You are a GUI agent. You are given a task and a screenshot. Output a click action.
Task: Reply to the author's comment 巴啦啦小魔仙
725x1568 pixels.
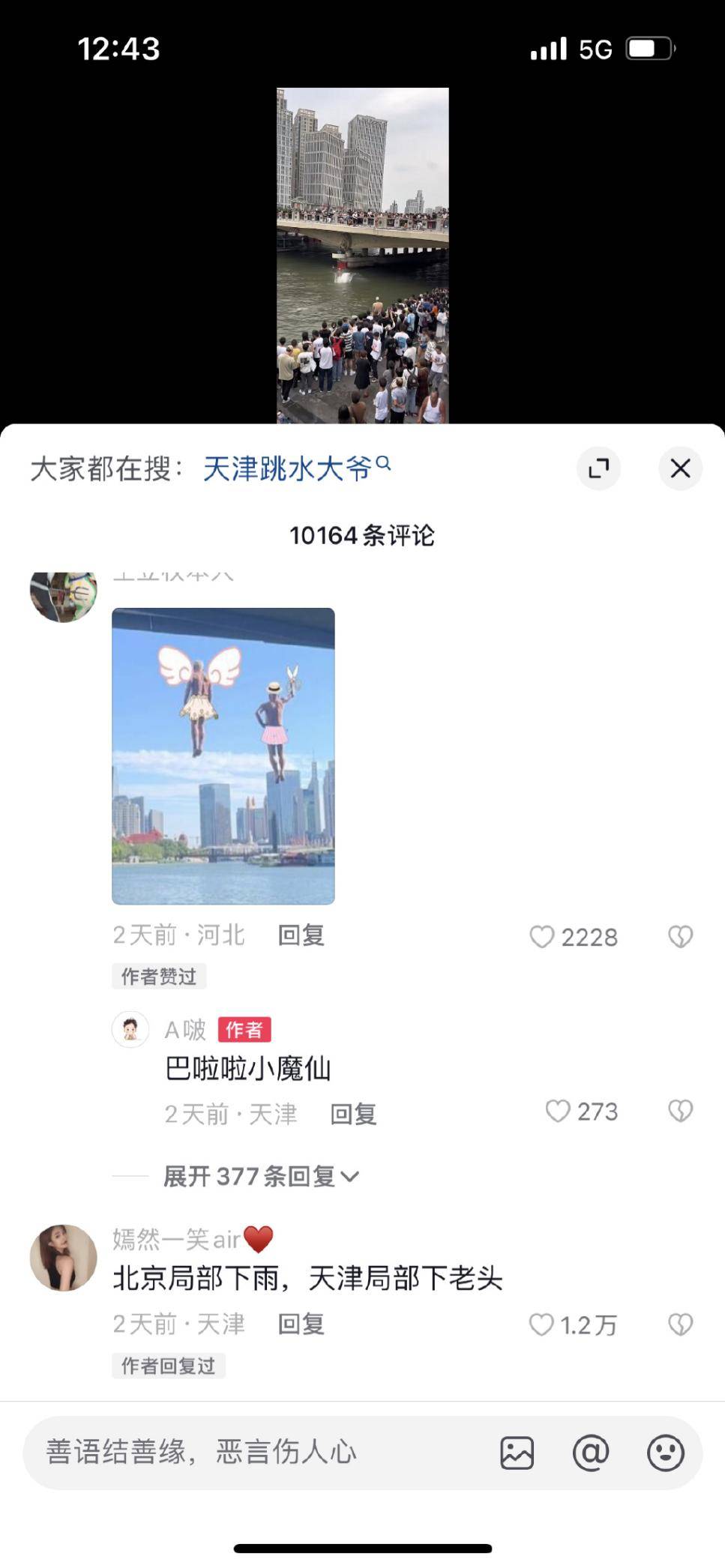coord(353,1115)
